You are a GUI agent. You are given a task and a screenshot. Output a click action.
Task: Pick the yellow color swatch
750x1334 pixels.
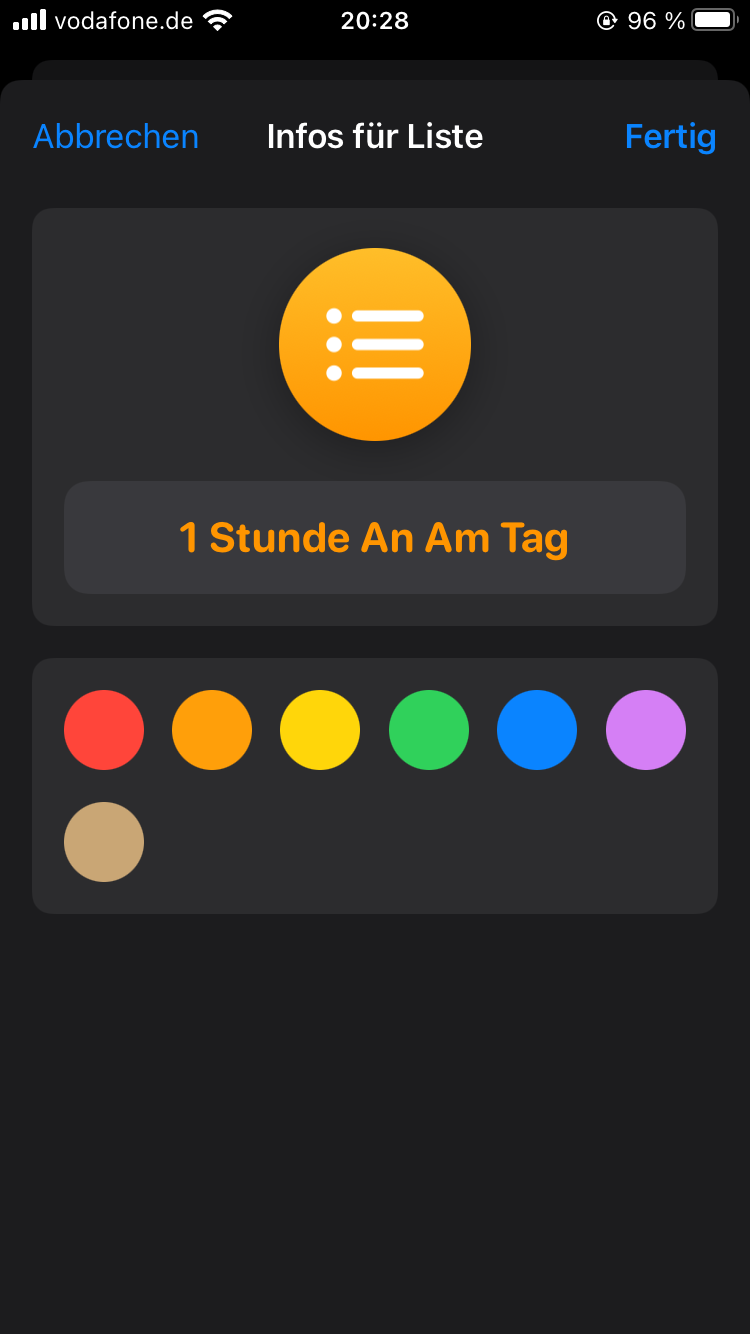pyautogui.click(x=320, y=730)
